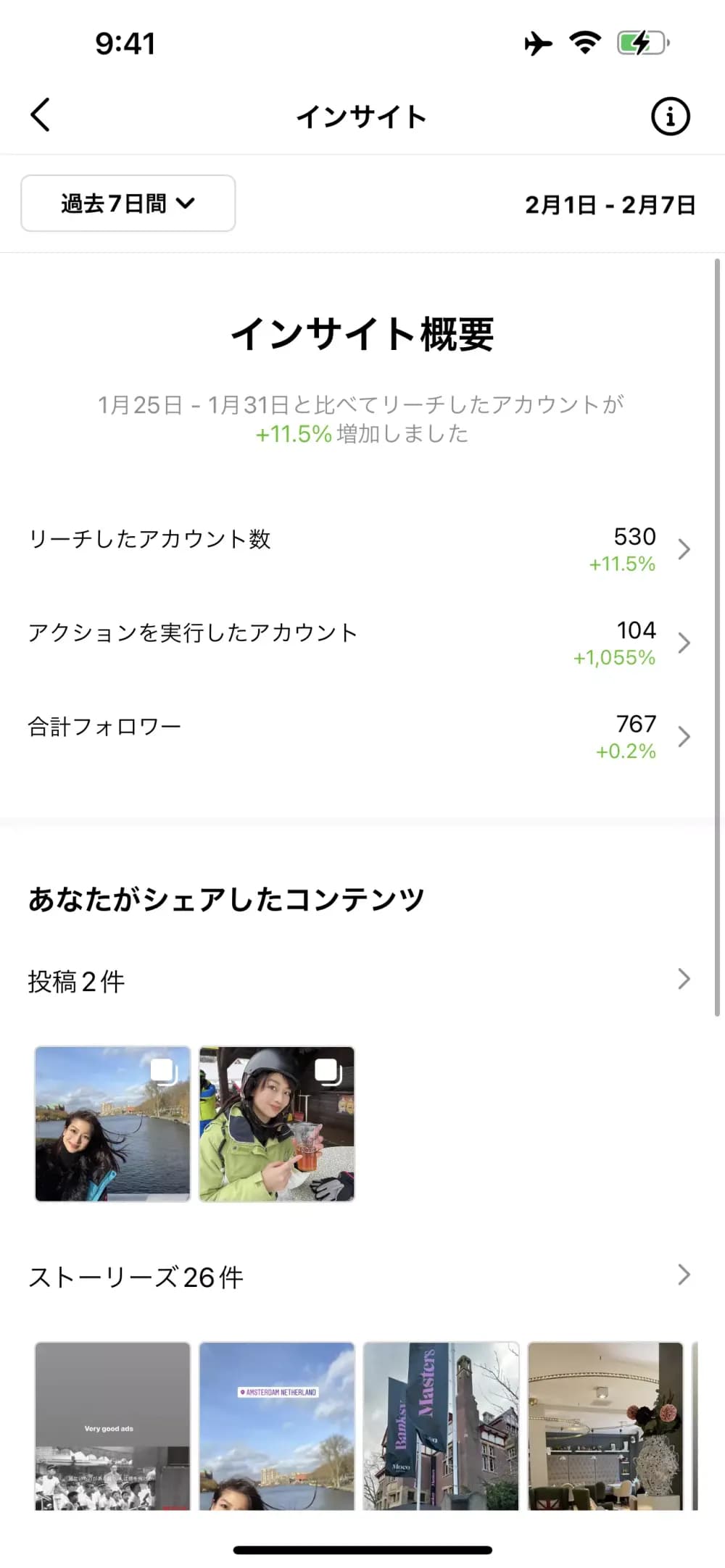Image resolution: width=725 pixels, height=1568 pixels.
Task: Open the 過去7日間 date range dropdown
Action: [x=128, y=204]
